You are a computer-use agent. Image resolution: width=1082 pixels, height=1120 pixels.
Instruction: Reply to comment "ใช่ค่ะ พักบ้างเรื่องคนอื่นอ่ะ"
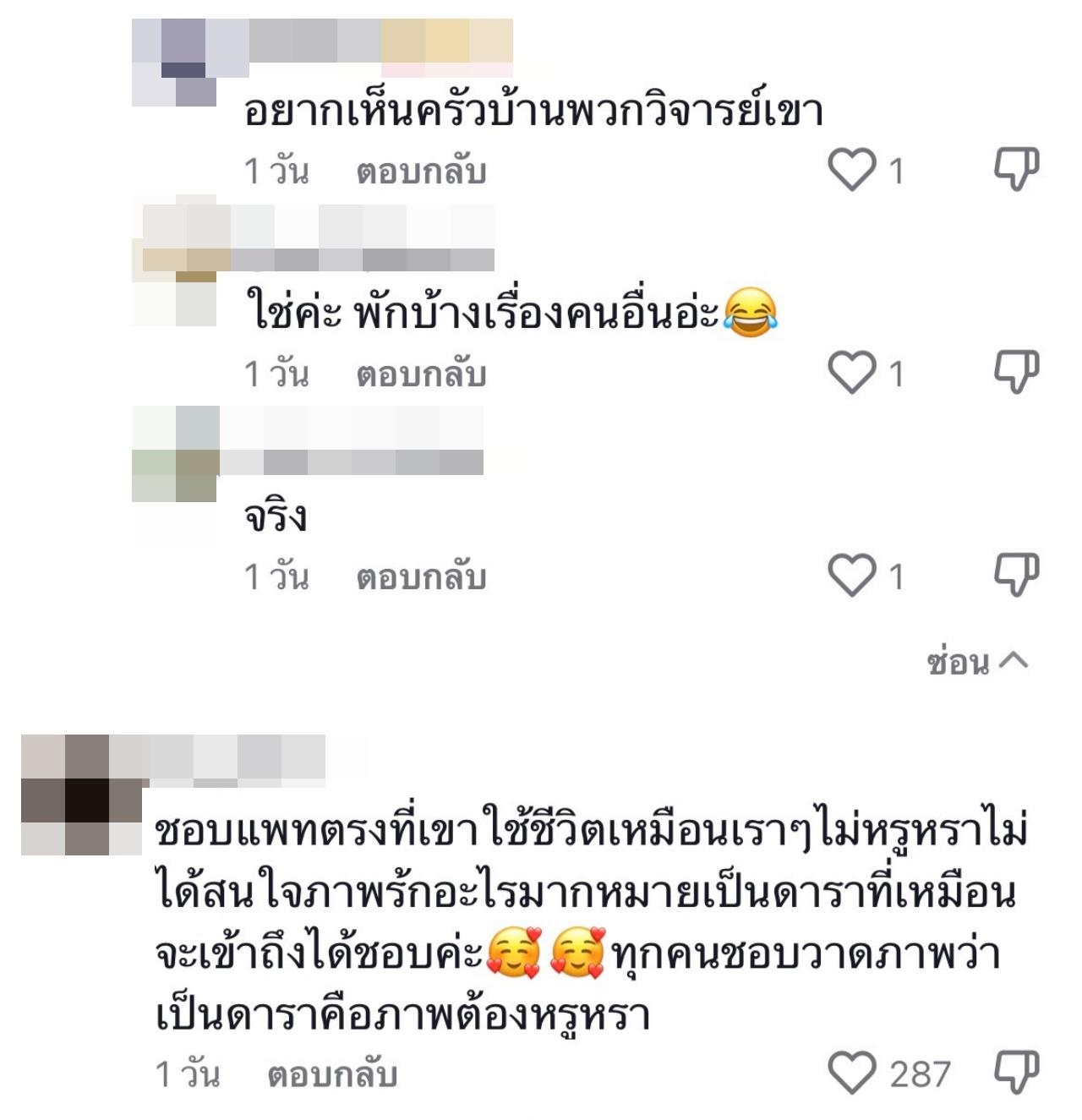(421, 374)
